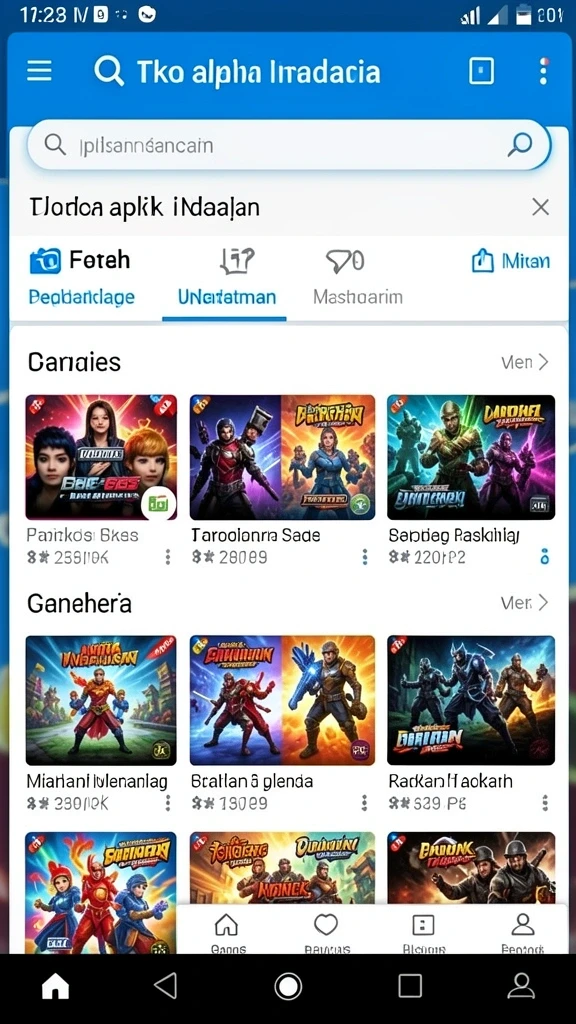Open the hamburger drawer menu
This screenshot has width=576, height=1024.
click(39, 71)
